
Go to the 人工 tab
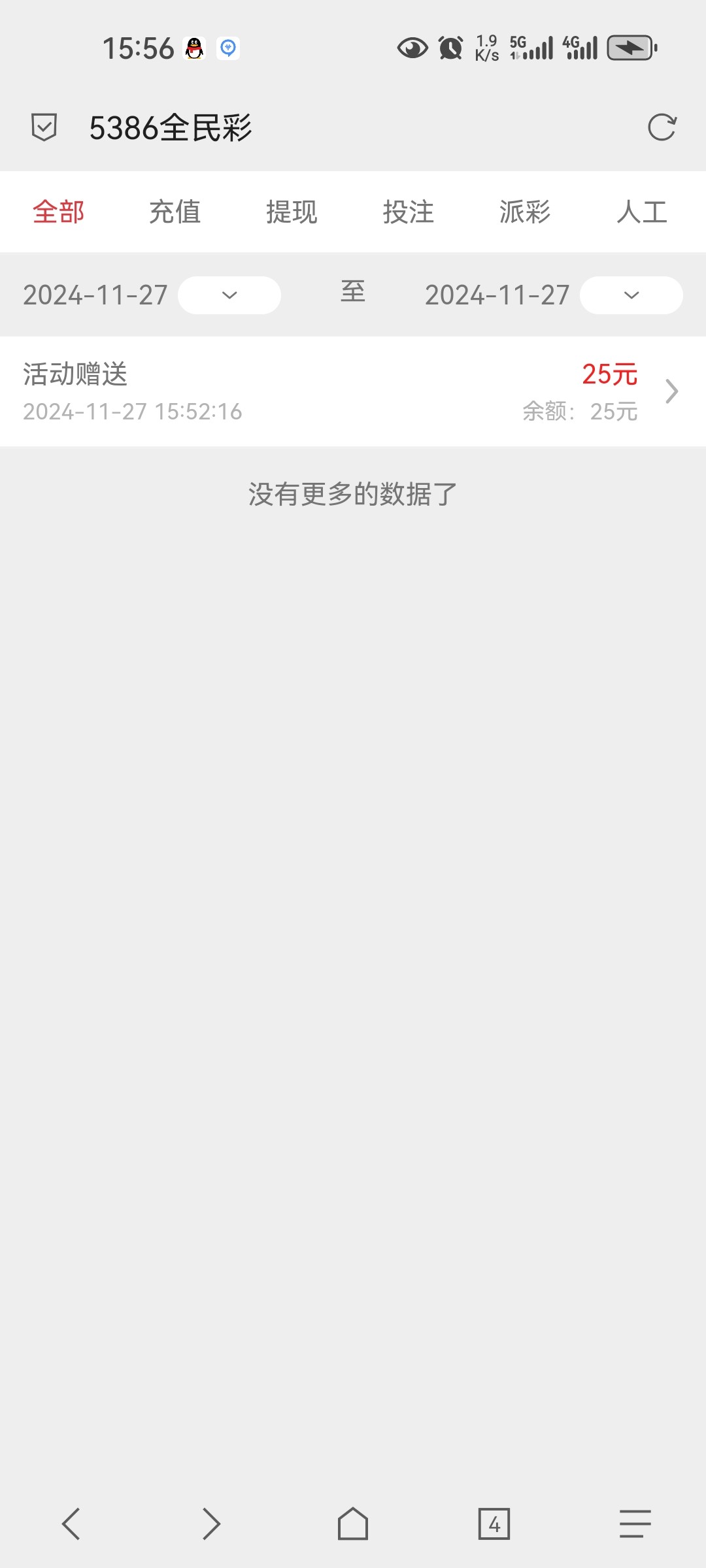coord(642,212)
